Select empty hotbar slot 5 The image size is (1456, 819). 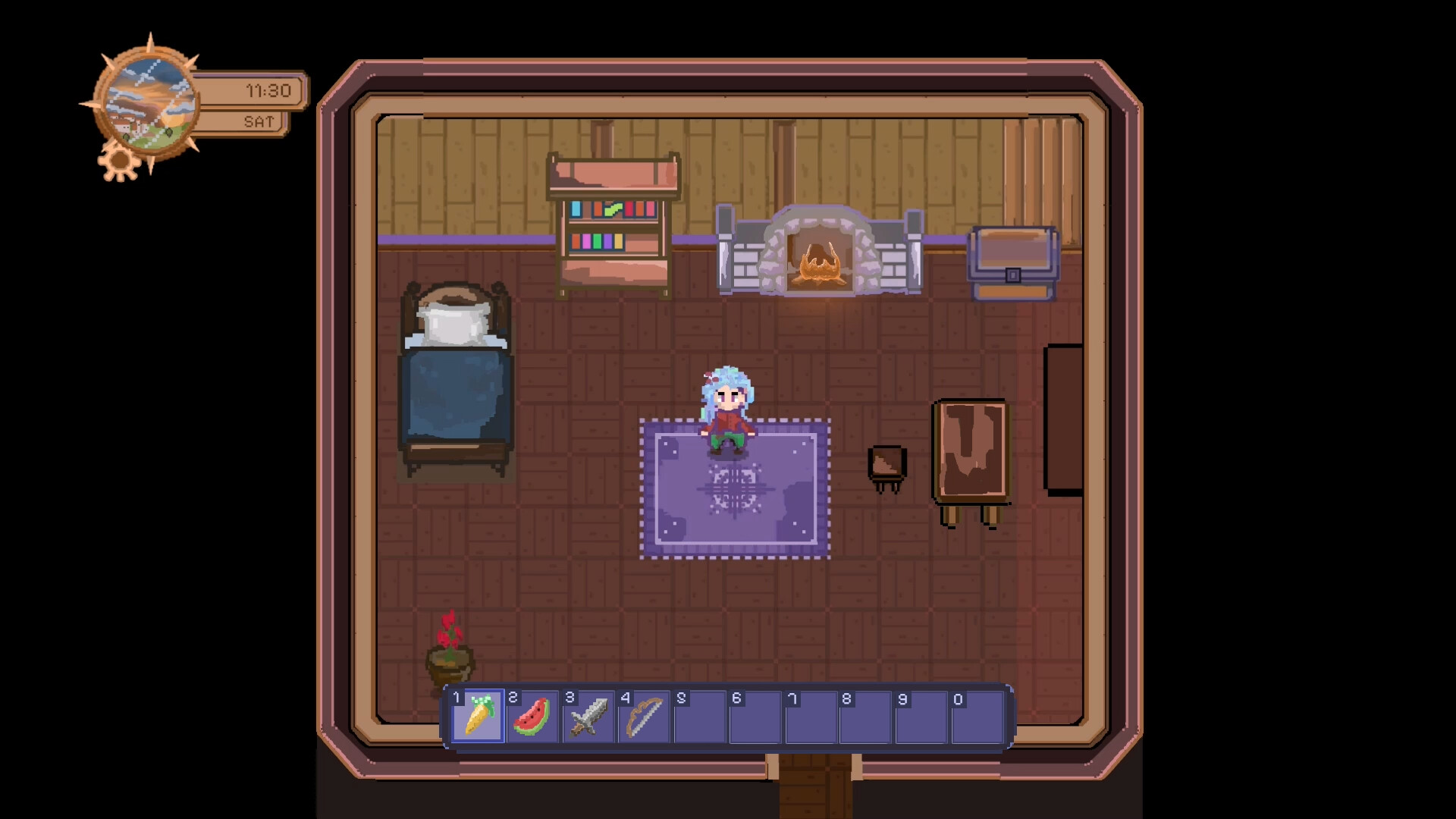700,717
